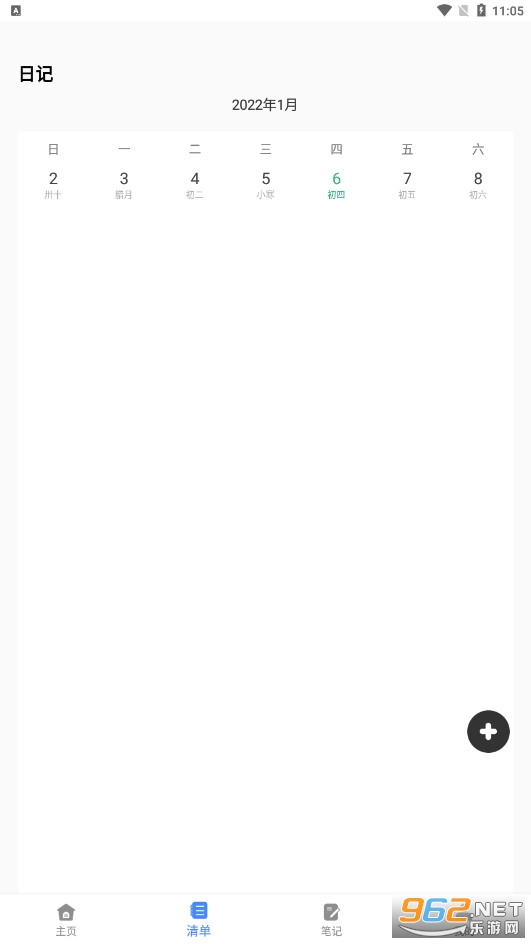531x944 pixels.
Task: Open the 清单 tab
Action: pyautogui.click(x=199, y=920)
